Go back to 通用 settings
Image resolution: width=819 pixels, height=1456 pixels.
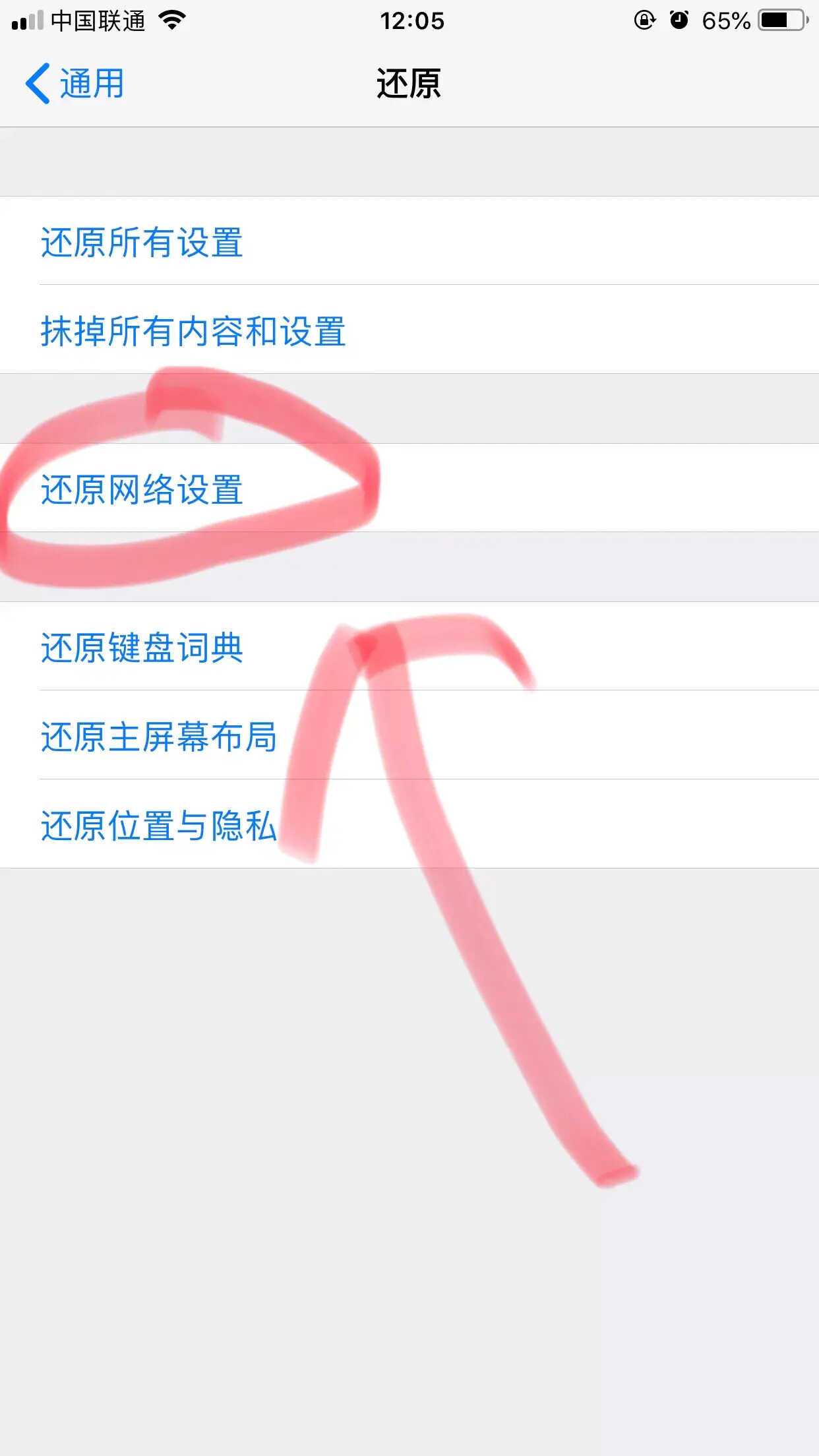(75, 84)
